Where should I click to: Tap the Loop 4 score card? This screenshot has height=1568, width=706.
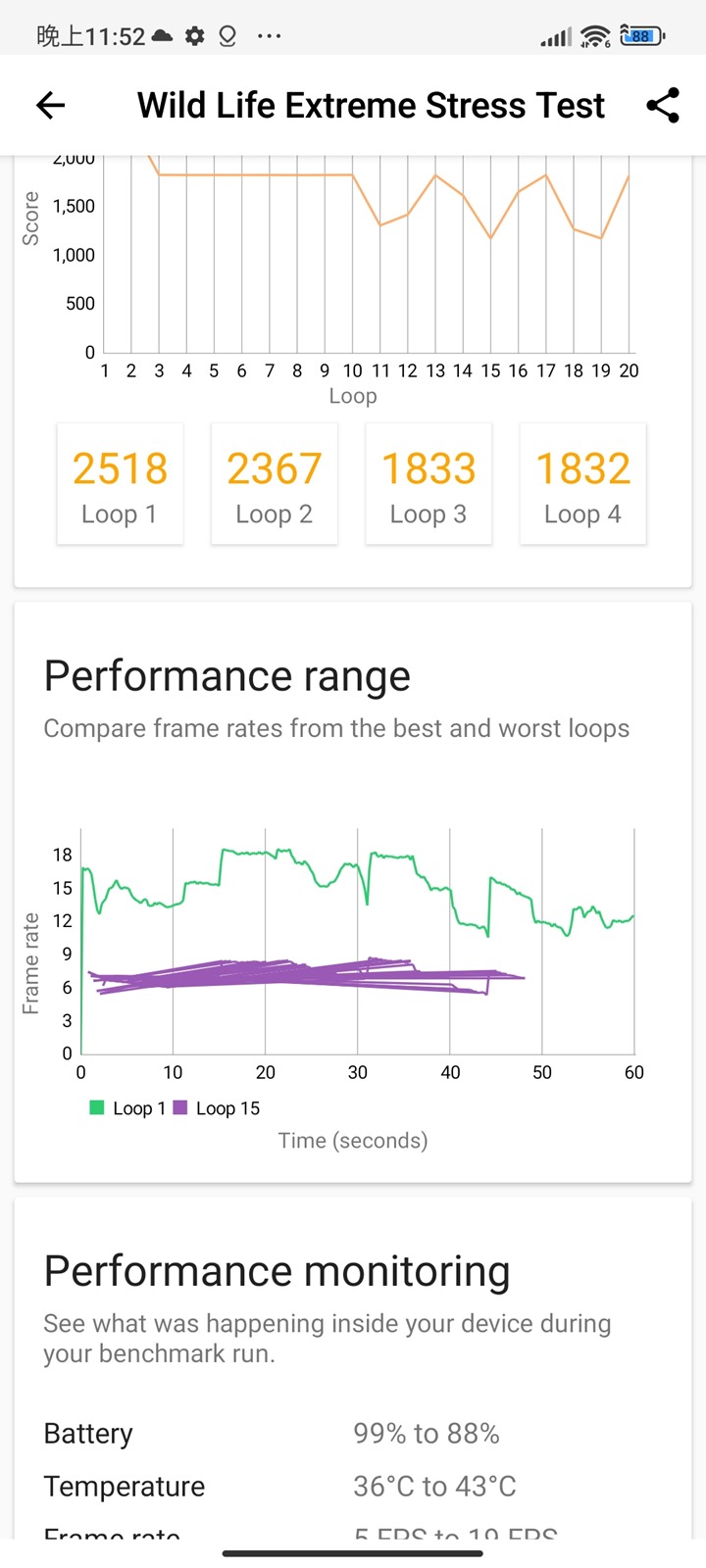pyautogui.click(x=582, y=484)
